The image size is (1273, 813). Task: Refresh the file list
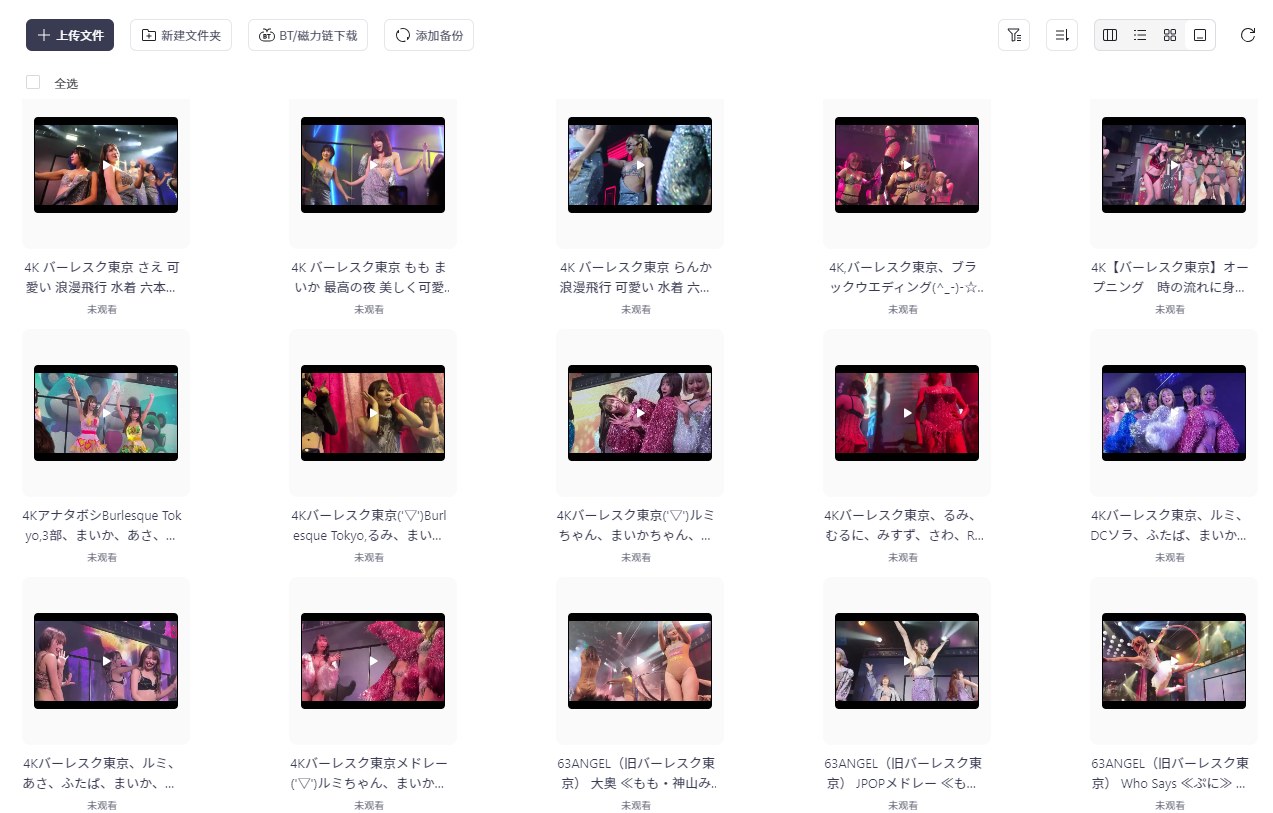(1248, 35)
